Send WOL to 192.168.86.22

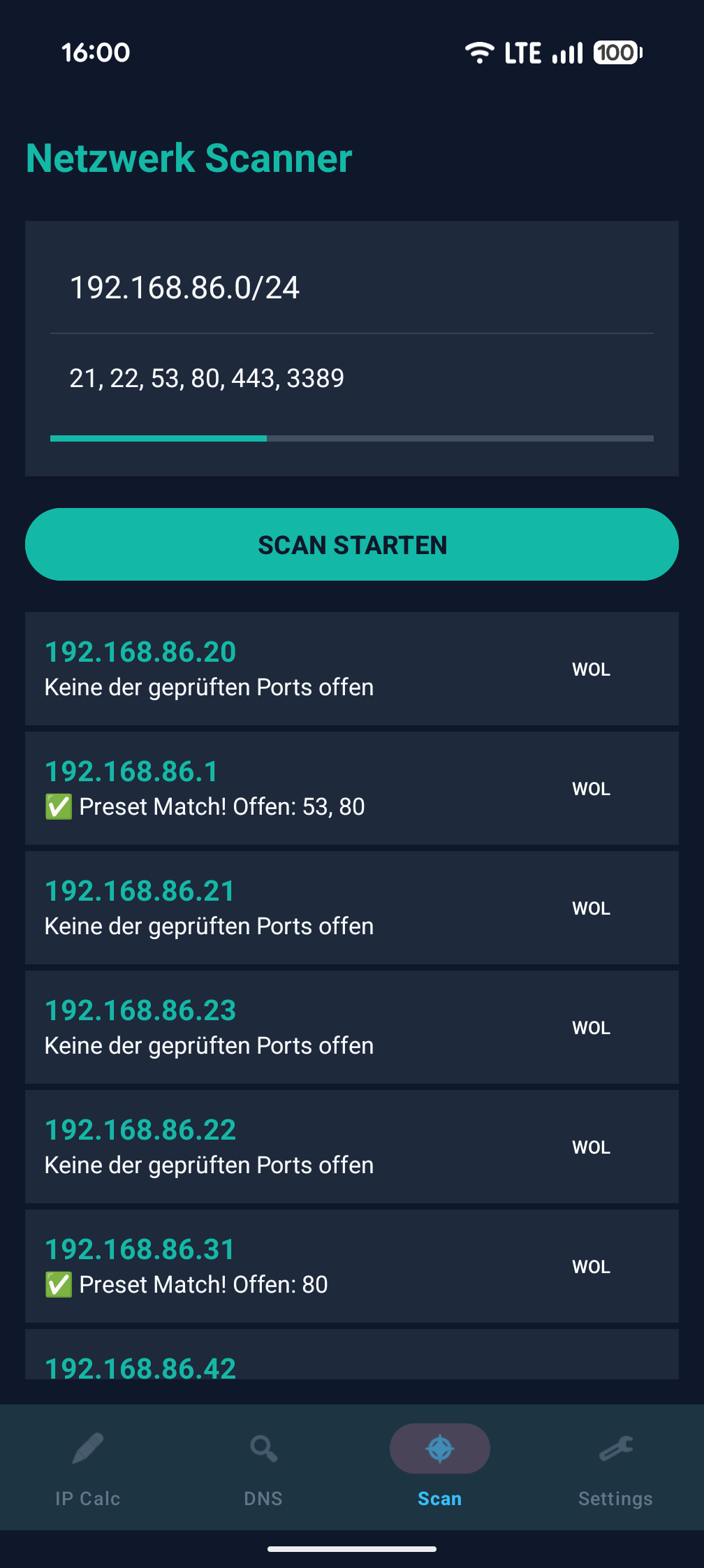591,1147
